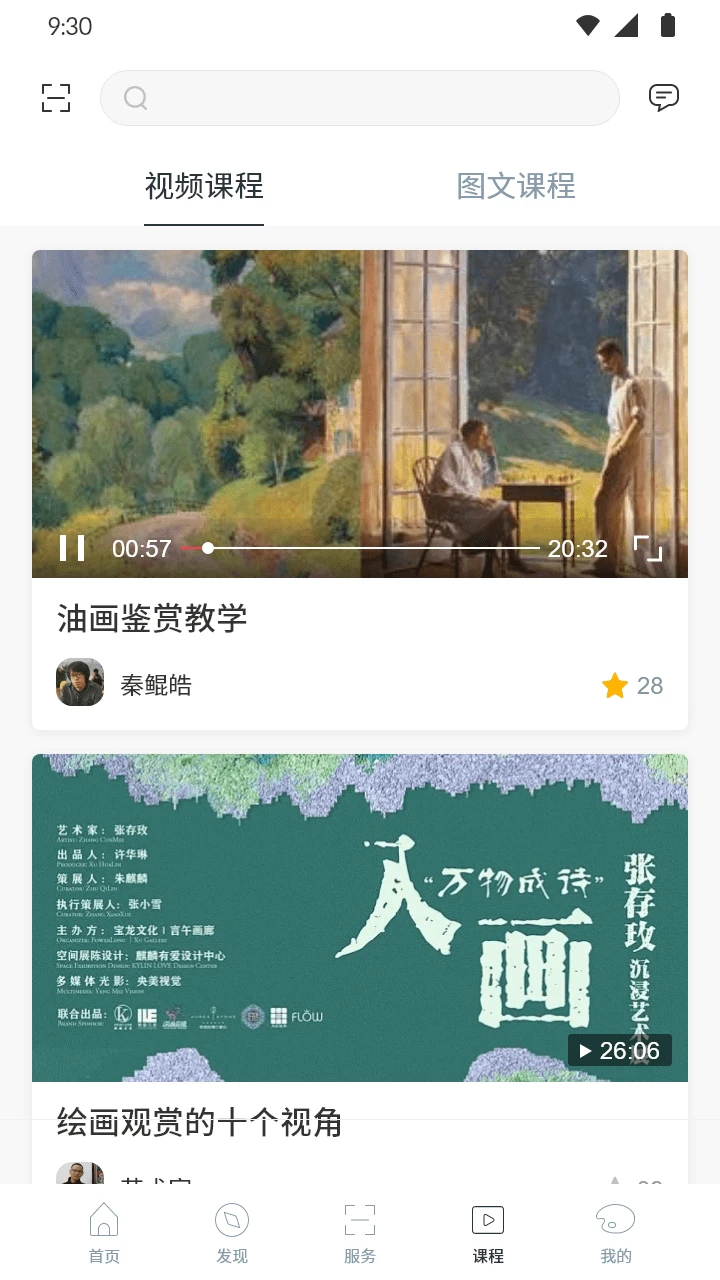Switch to the 图文课程 tab
720x1280 pixels.
coord(513,186)
